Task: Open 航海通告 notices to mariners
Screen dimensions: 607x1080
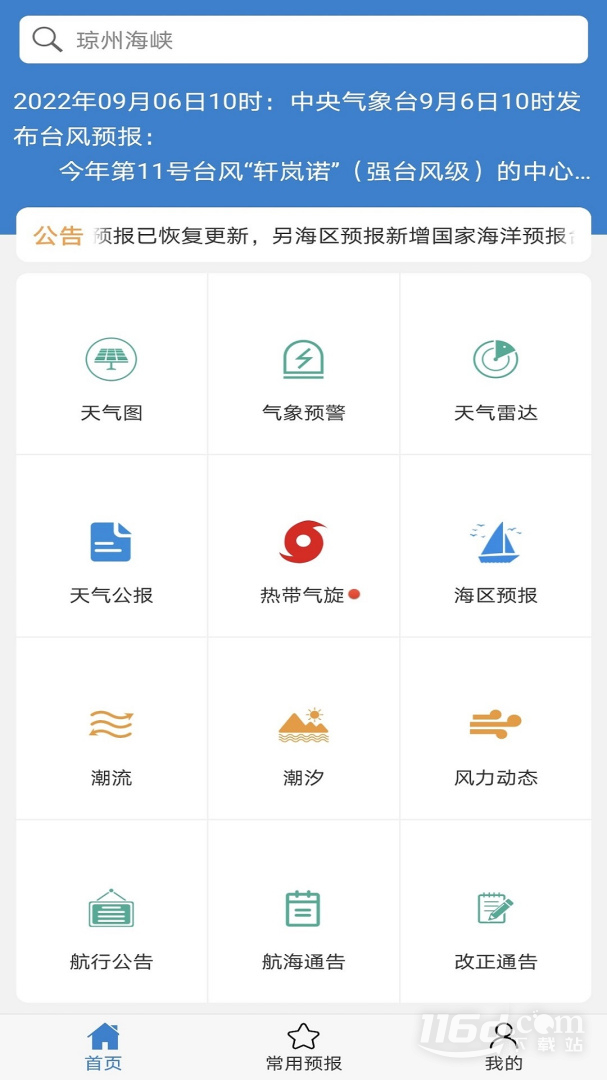Action: point(303,911)
